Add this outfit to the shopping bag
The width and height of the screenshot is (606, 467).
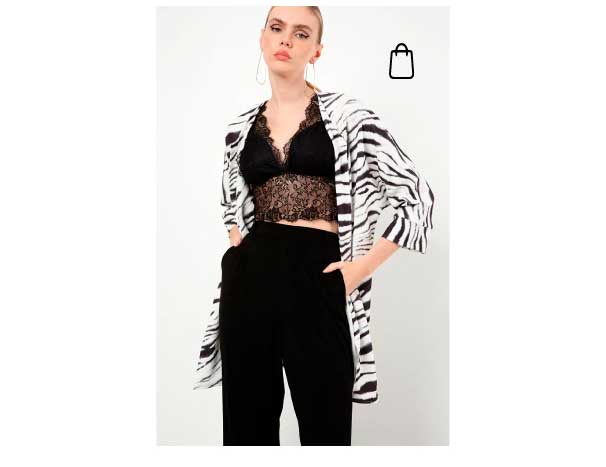[401, 62]
